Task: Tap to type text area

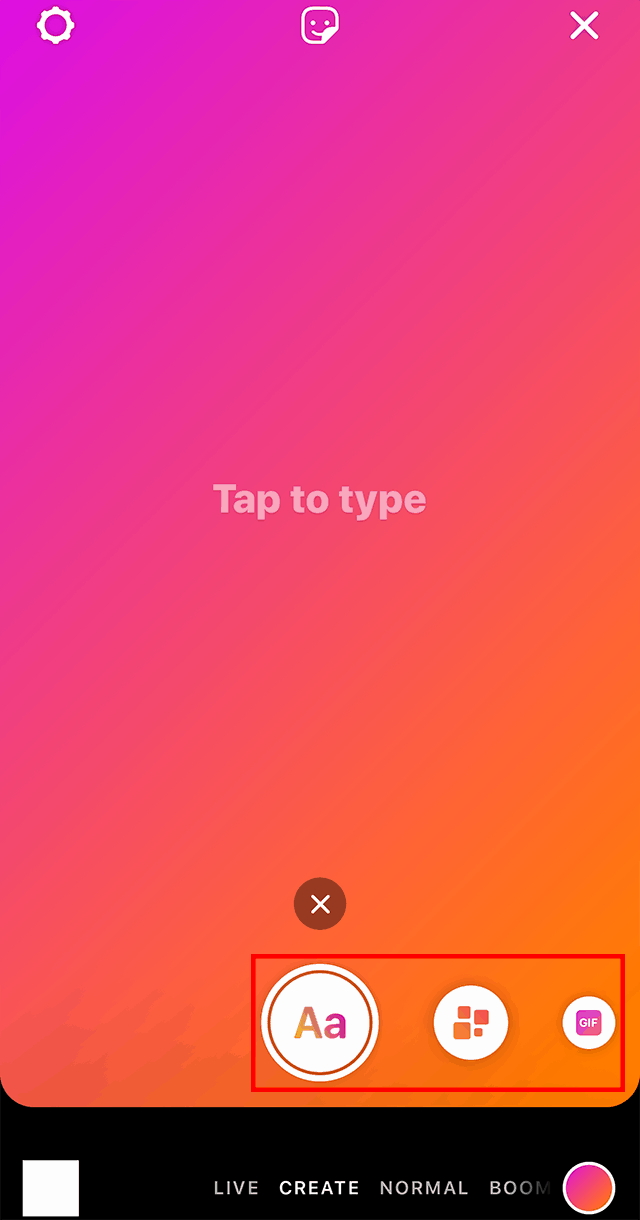Action: pos(320,499)
